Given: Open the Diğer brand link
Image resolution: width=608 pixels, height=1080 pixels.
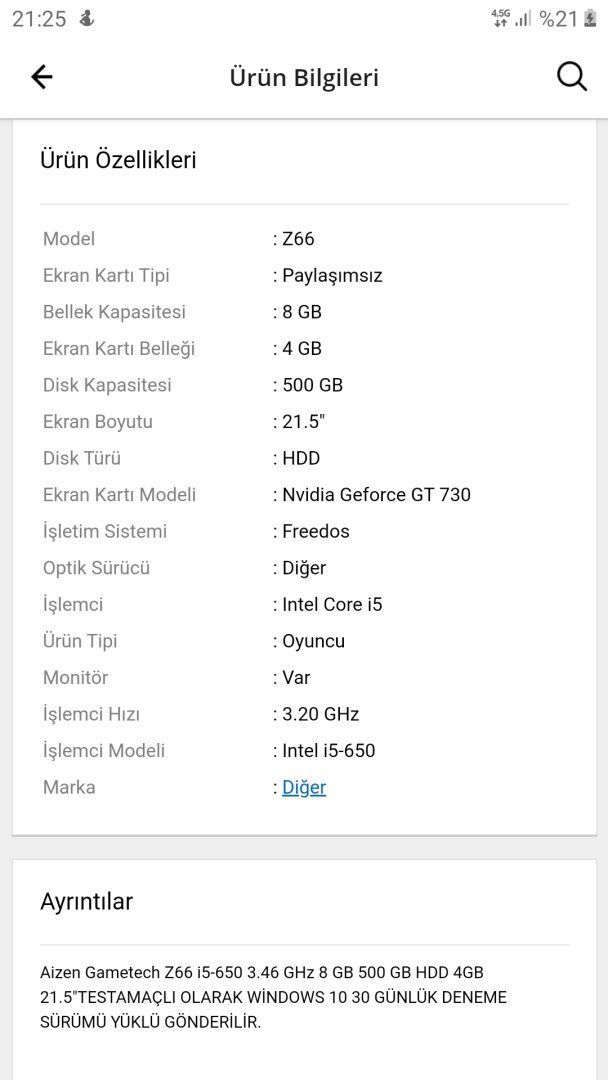Looking at the screenshot, I should click(304, 788).
